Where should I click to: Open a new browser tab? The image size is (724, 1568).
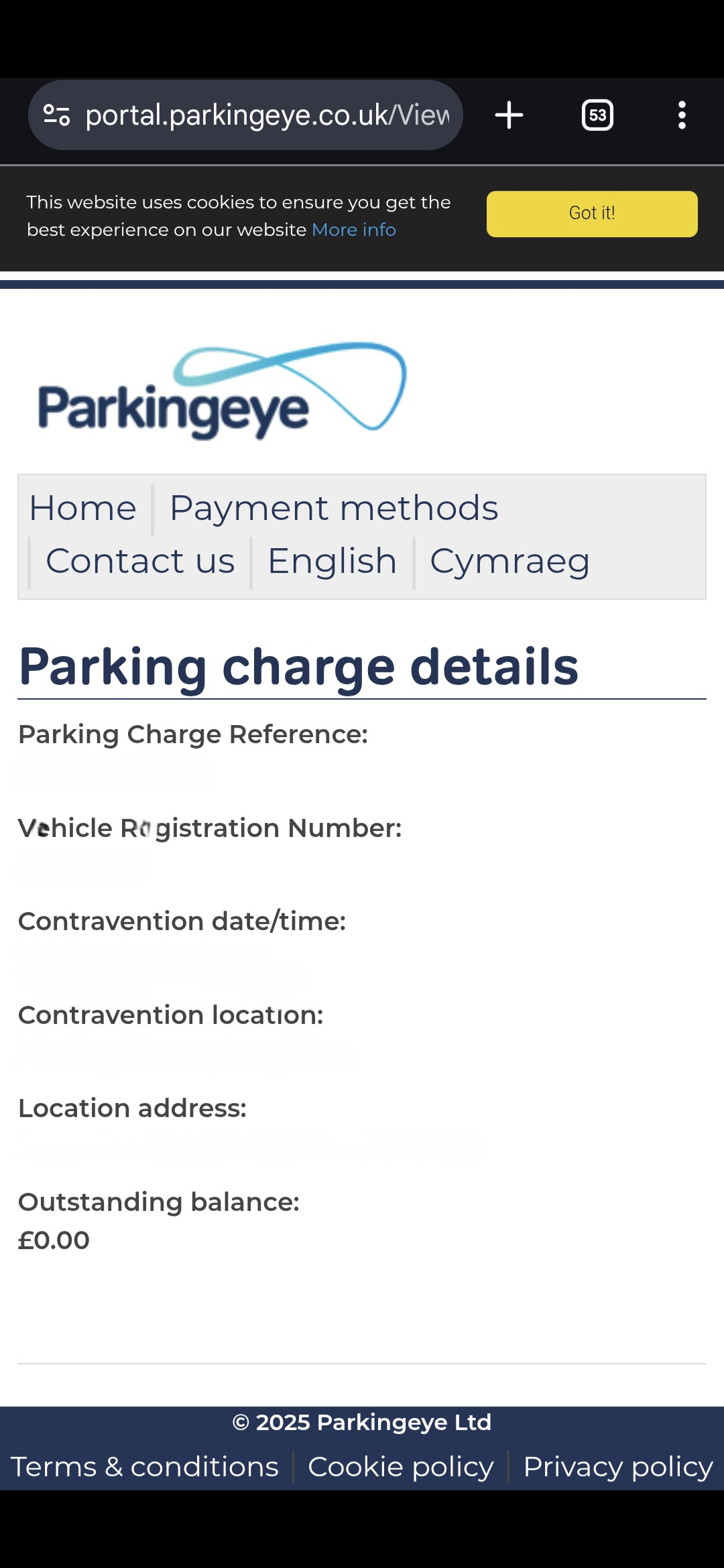(509, 115)
